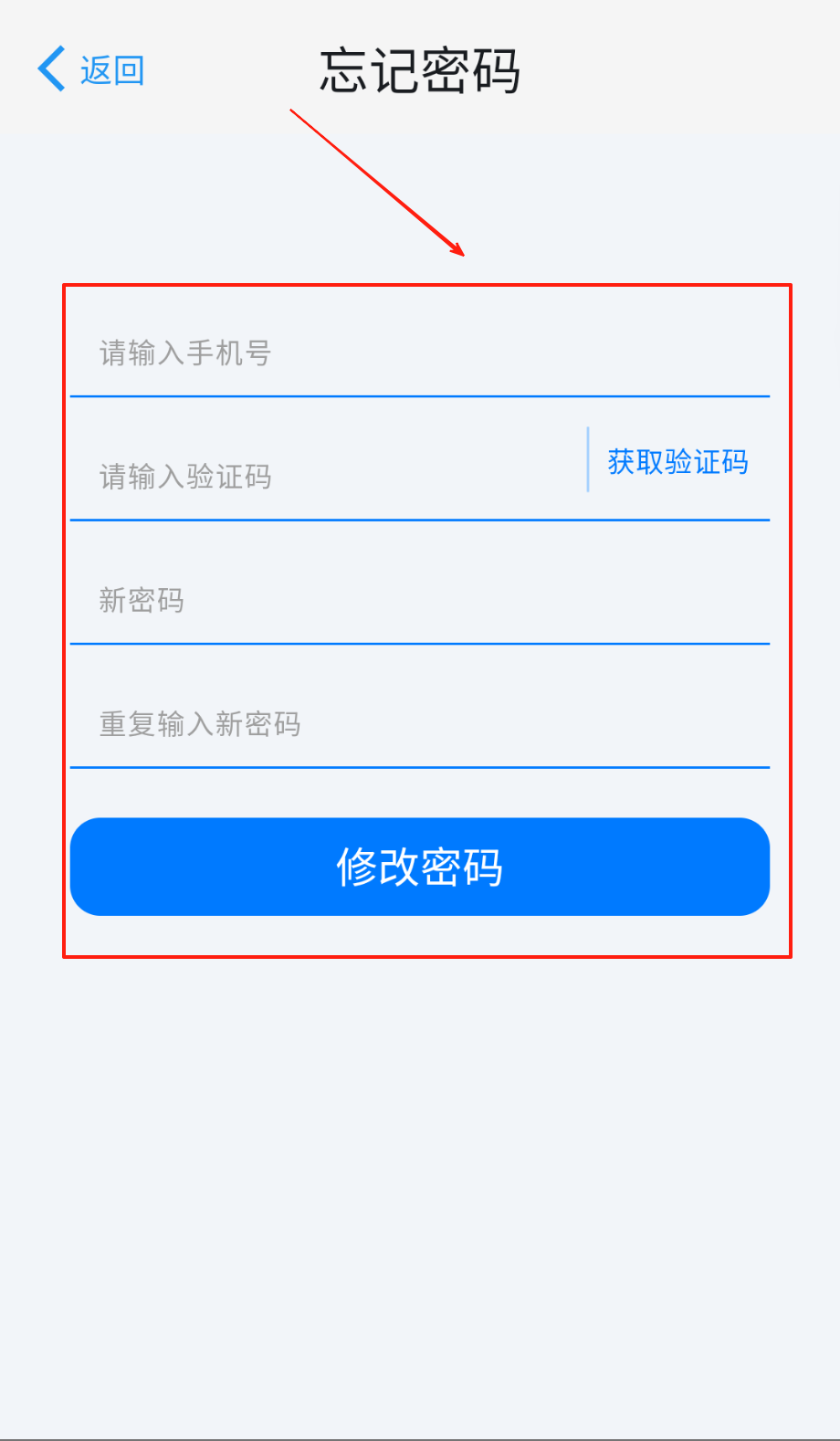This screenshot has height=1441, width=840.
Task: Go back via 返回 button
Action: [91, 70]
